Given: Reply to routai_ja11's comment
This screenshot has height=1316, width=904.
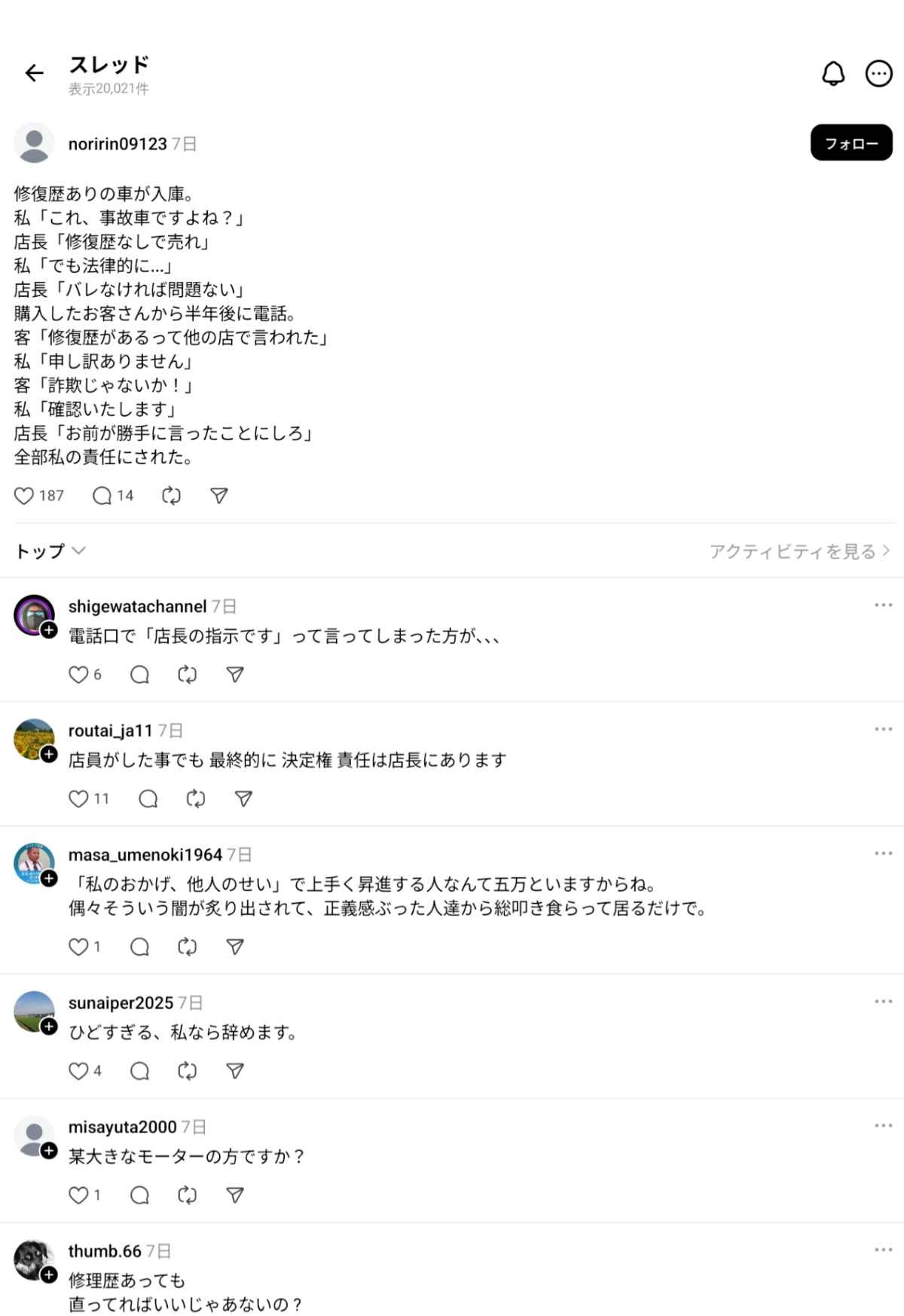Looking at the screenshot, I should [148, 798].
